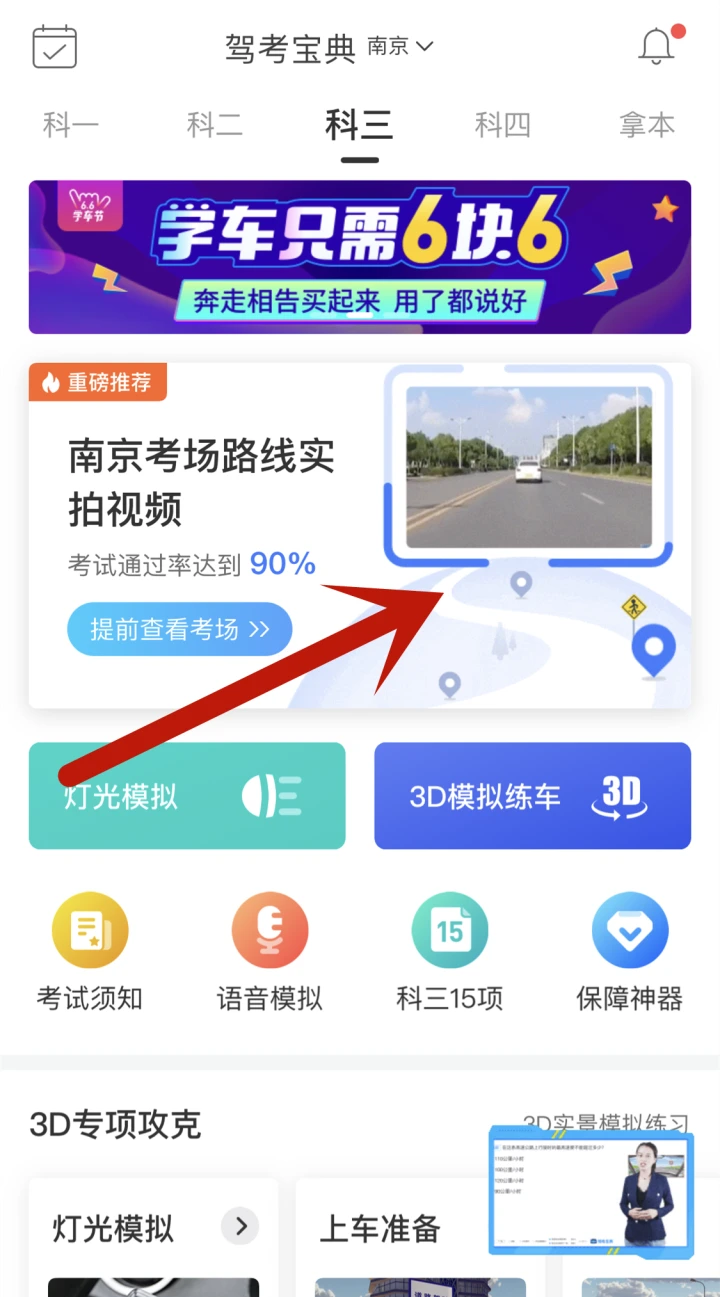Open the calendar check-in icon

tap(54, 47)
